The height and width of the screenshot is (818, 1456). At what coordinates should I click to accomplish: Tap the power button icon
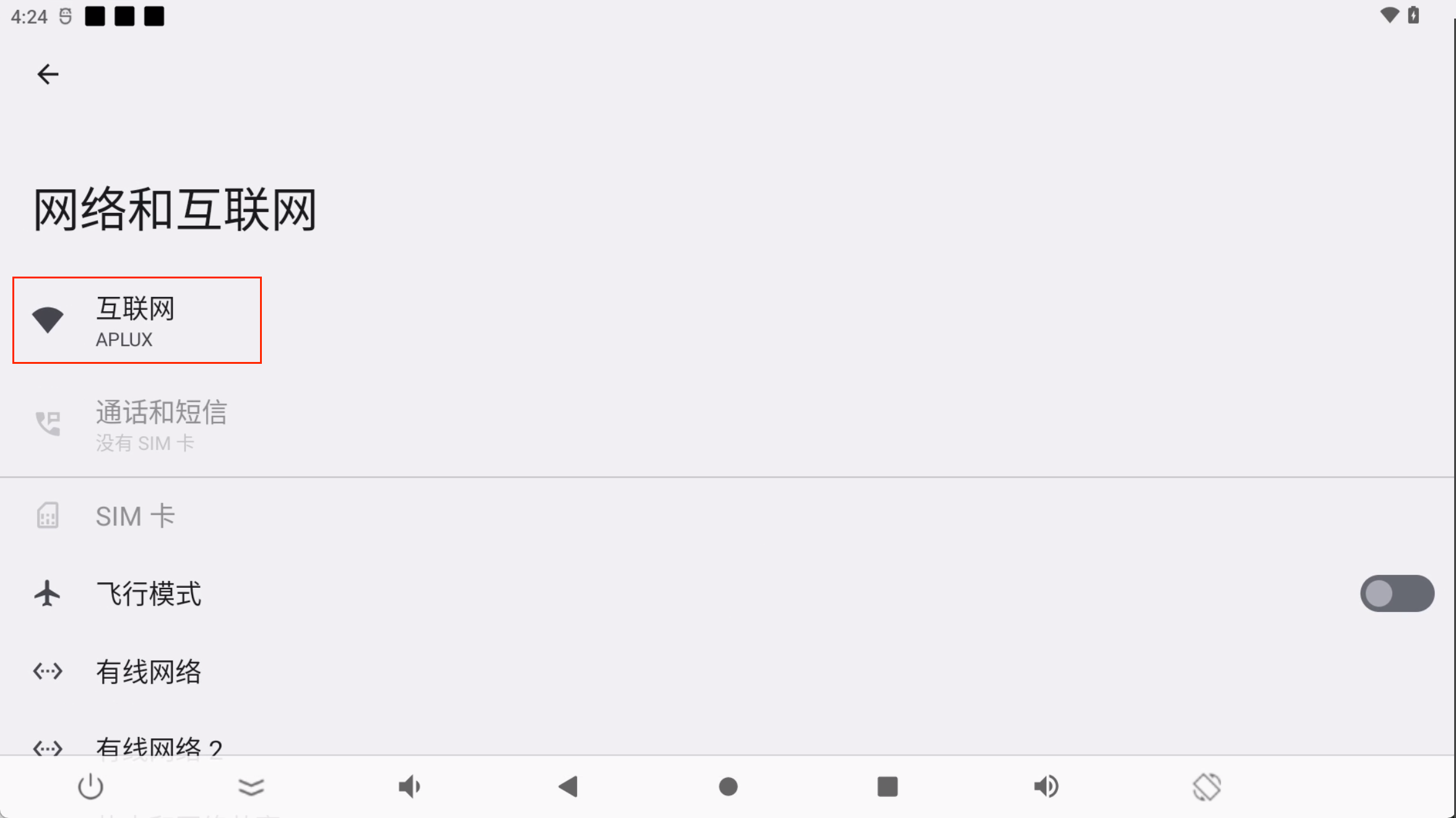(x=90, y=787)
